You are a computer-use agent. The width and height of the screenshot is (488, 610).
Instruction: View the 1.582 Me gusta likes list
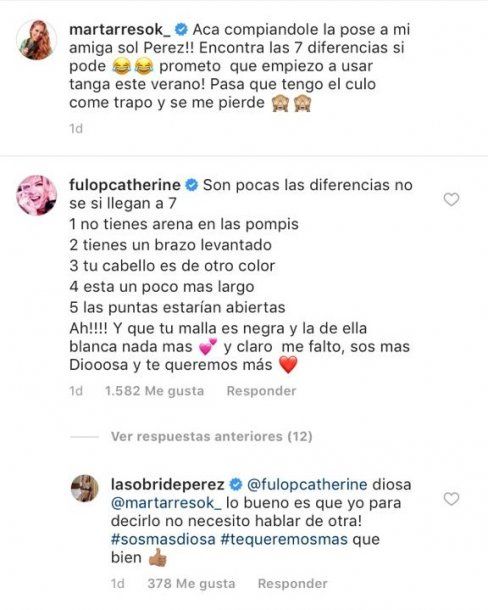pos(154,391)
